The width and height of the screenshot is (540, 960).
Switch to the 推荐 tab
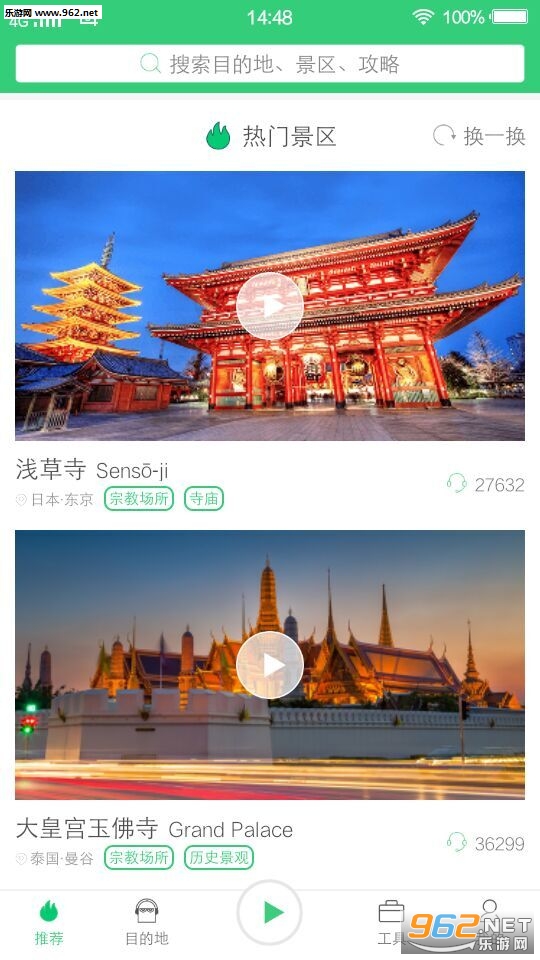click(49, 923)
